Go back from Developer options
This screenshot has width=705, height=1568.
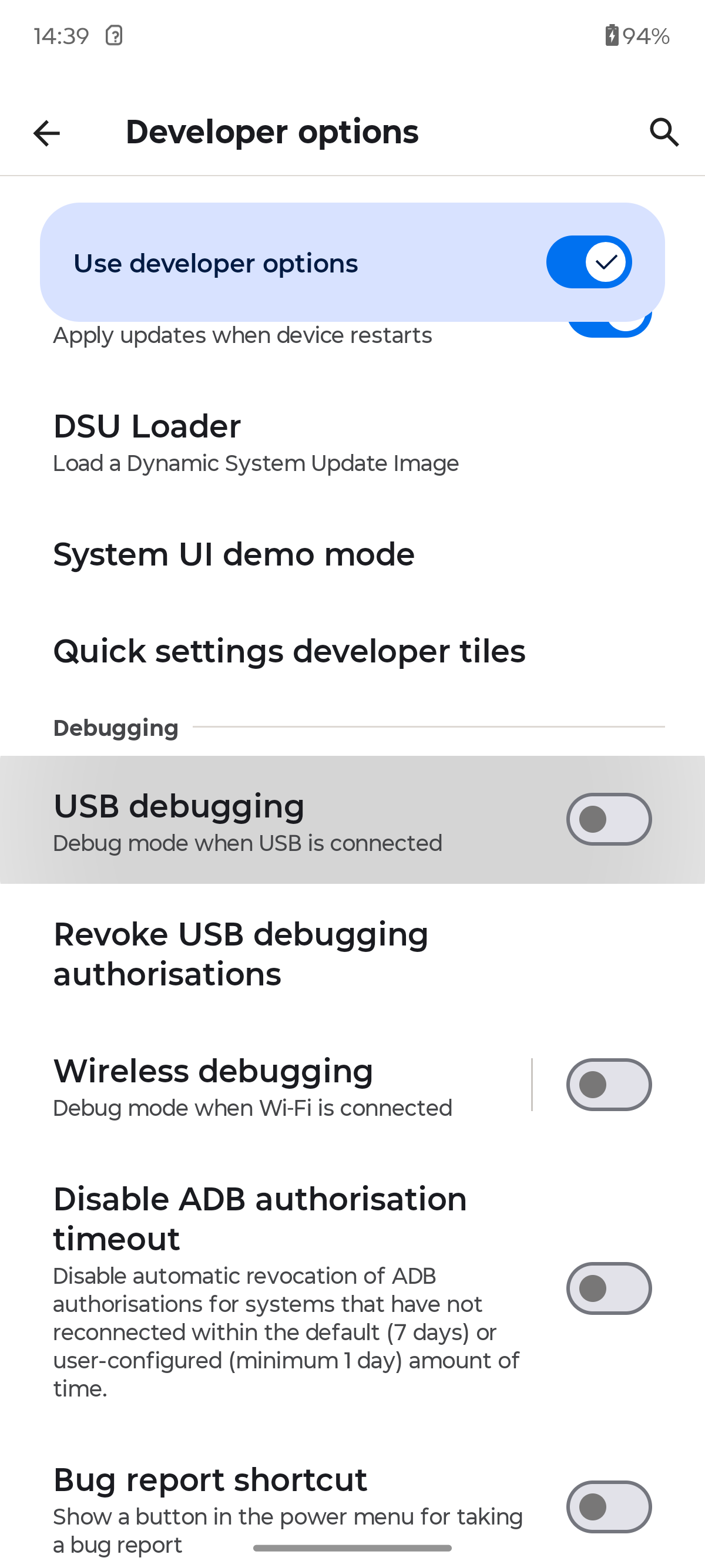point(47,133)
